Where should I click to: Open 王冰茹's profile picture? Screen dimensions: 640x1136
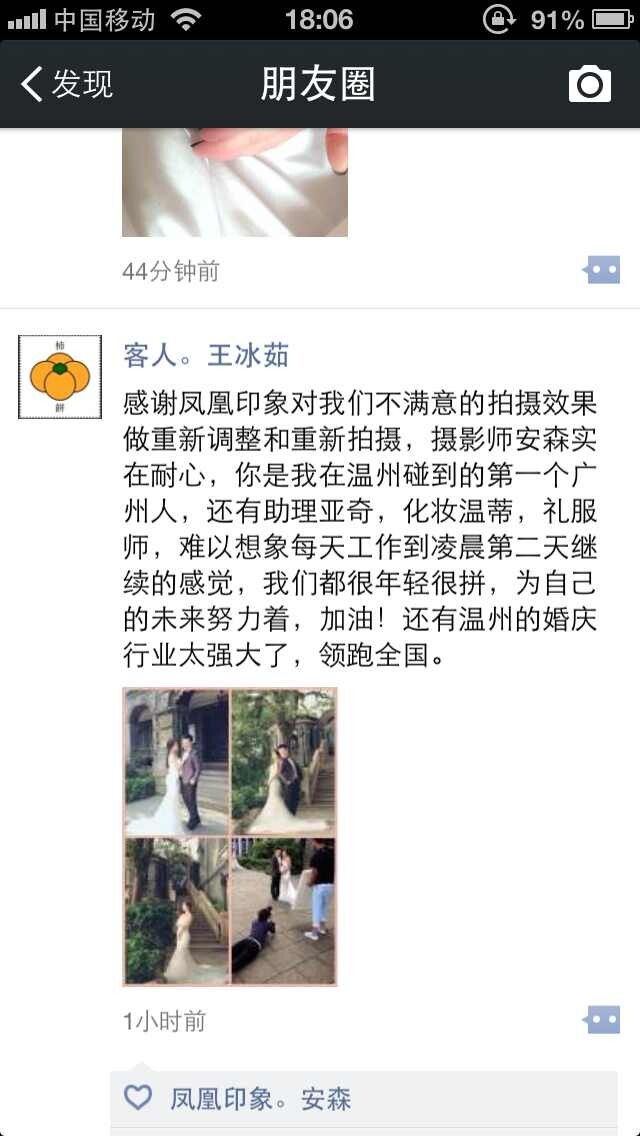coord(59,377)
